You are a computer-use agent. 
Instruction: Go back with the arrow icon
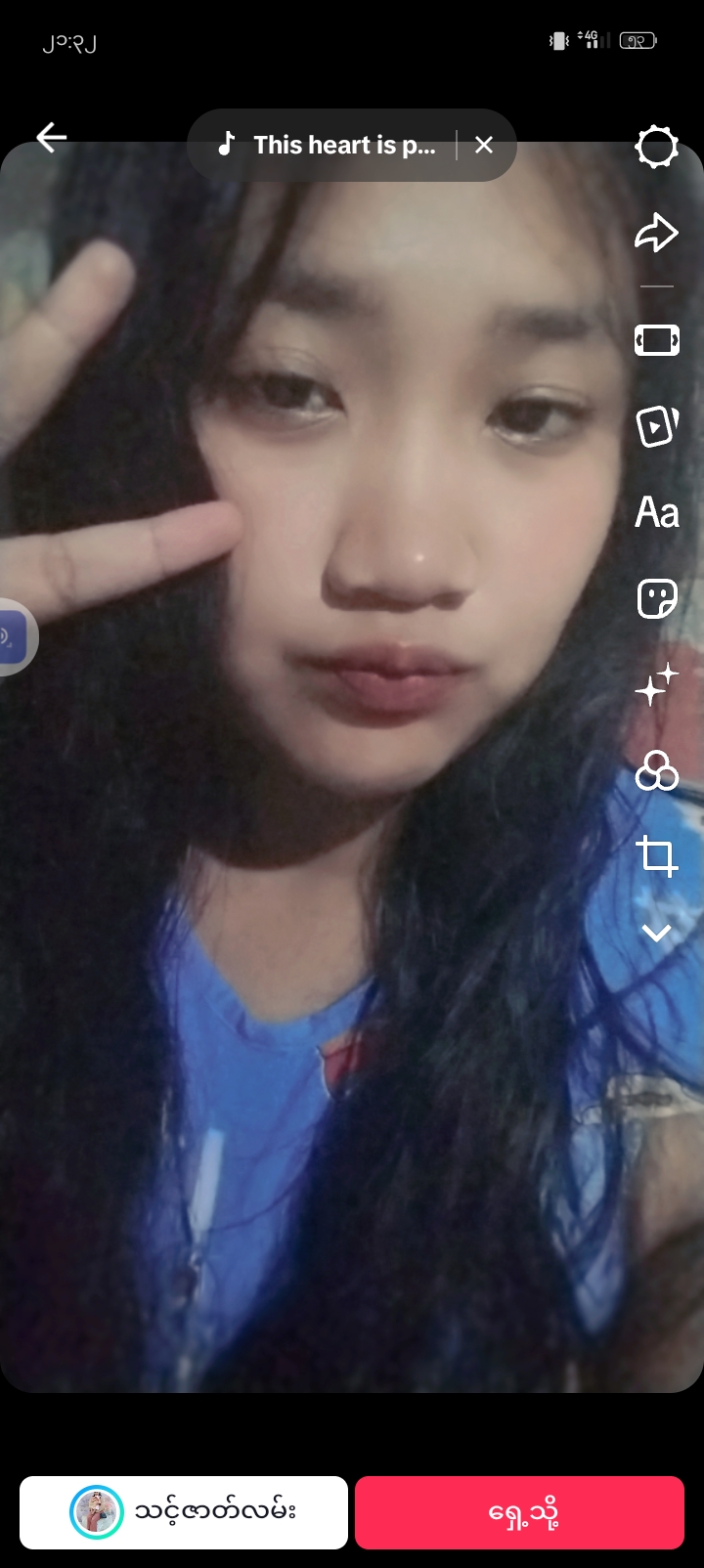pos(52,138)
